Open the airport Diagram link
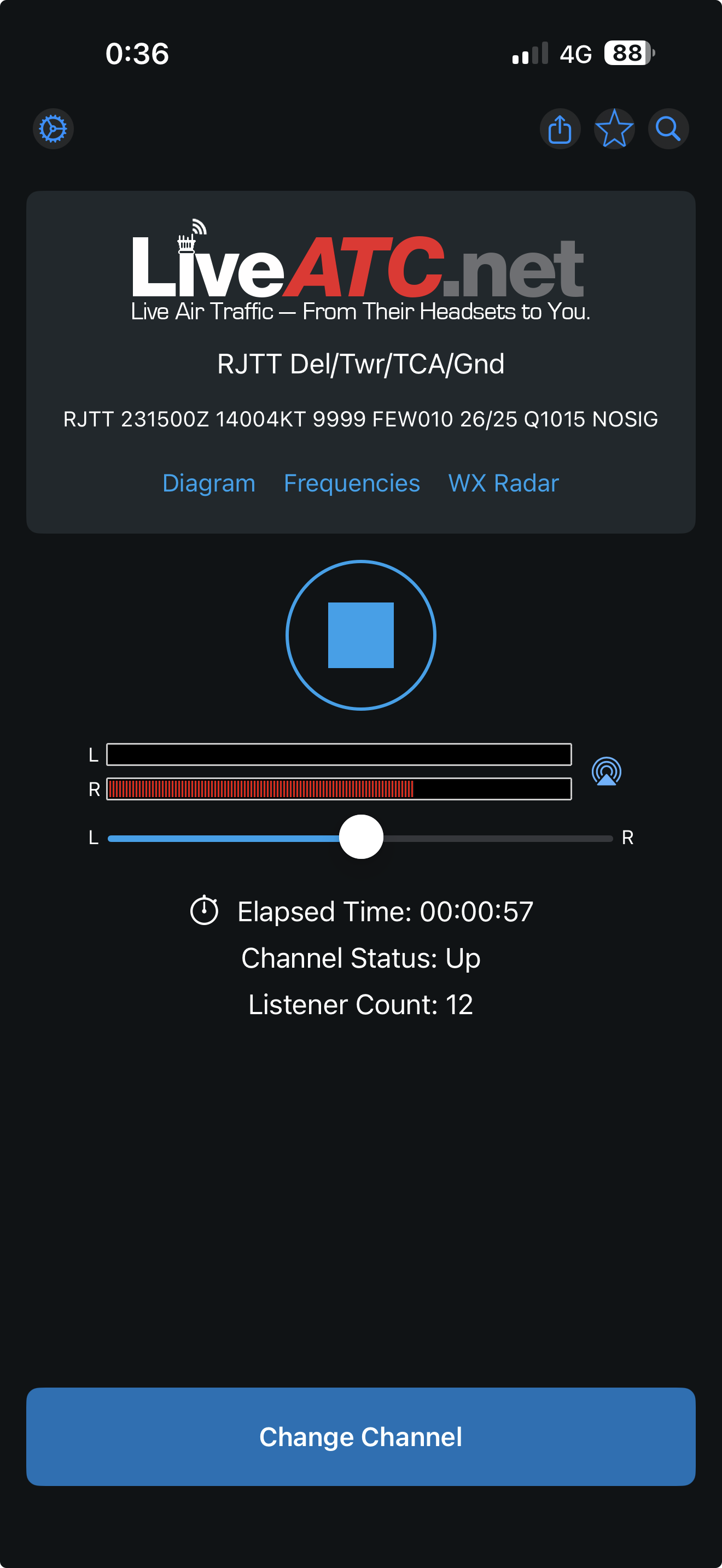 pyautogui.click(x=209, y=483)
